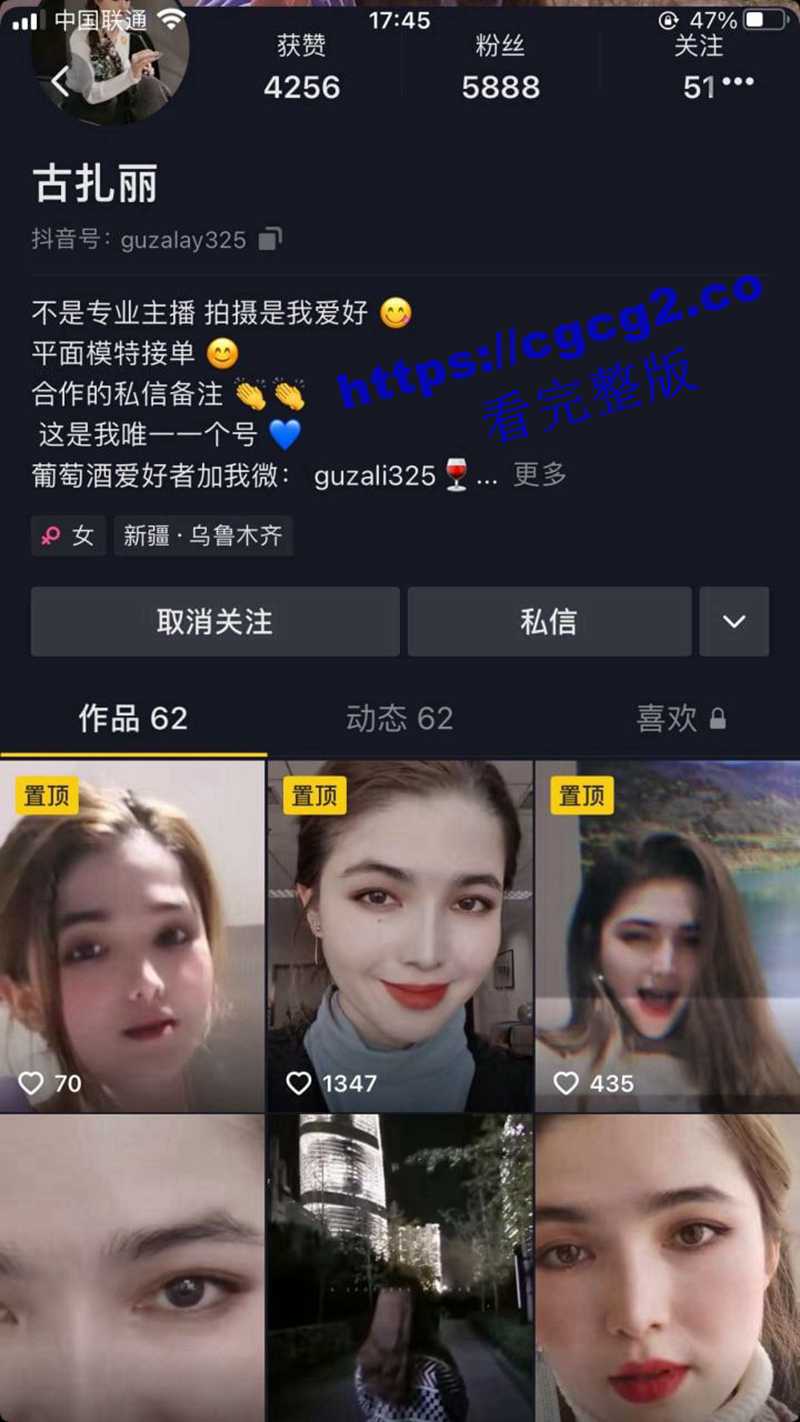The image size is (800, 1422).
Task: Switch to the 动态 62 tab
Action: tap(399, 718)
